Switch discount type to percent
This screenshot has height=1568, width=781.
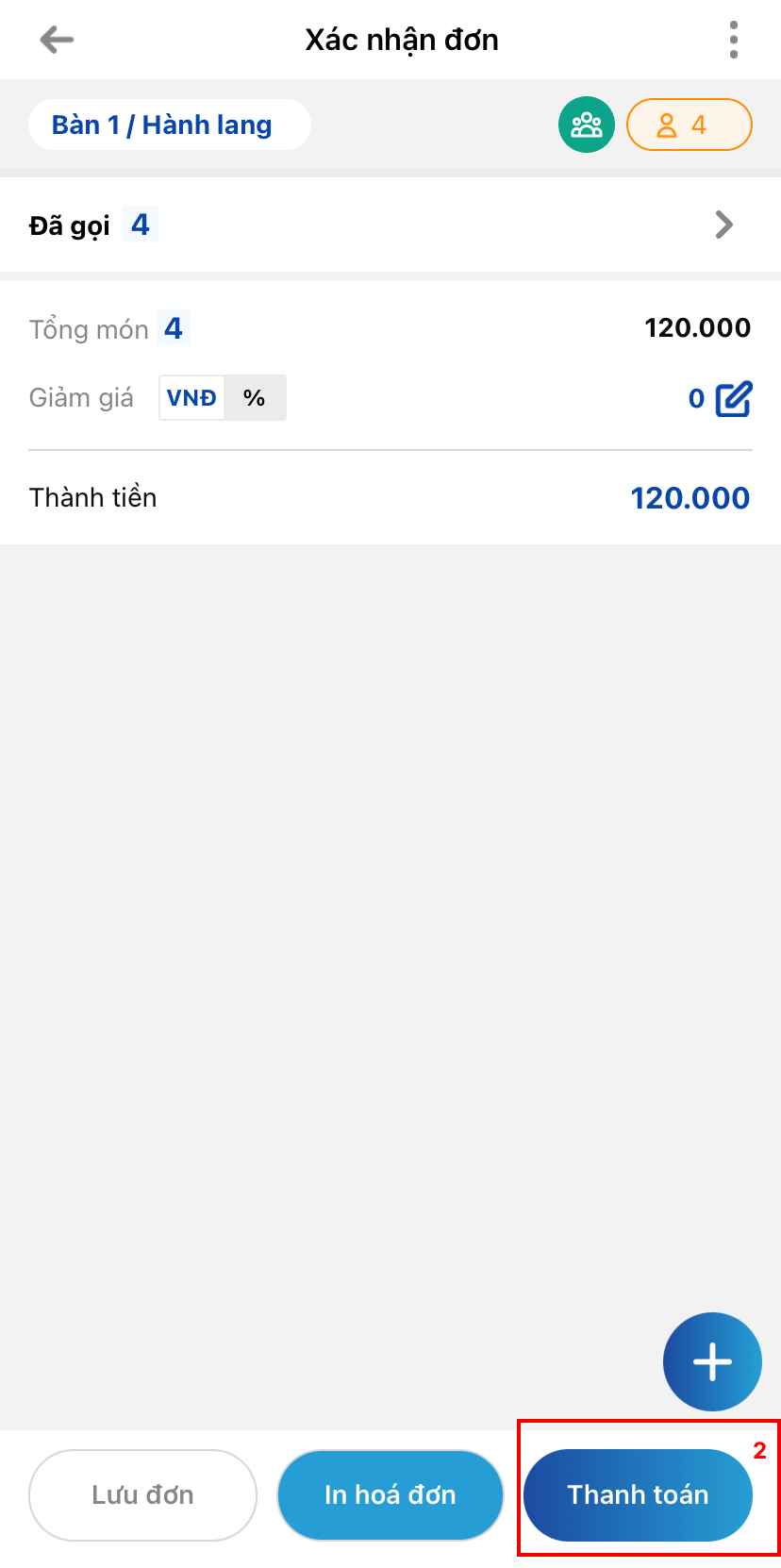point(255,398)
